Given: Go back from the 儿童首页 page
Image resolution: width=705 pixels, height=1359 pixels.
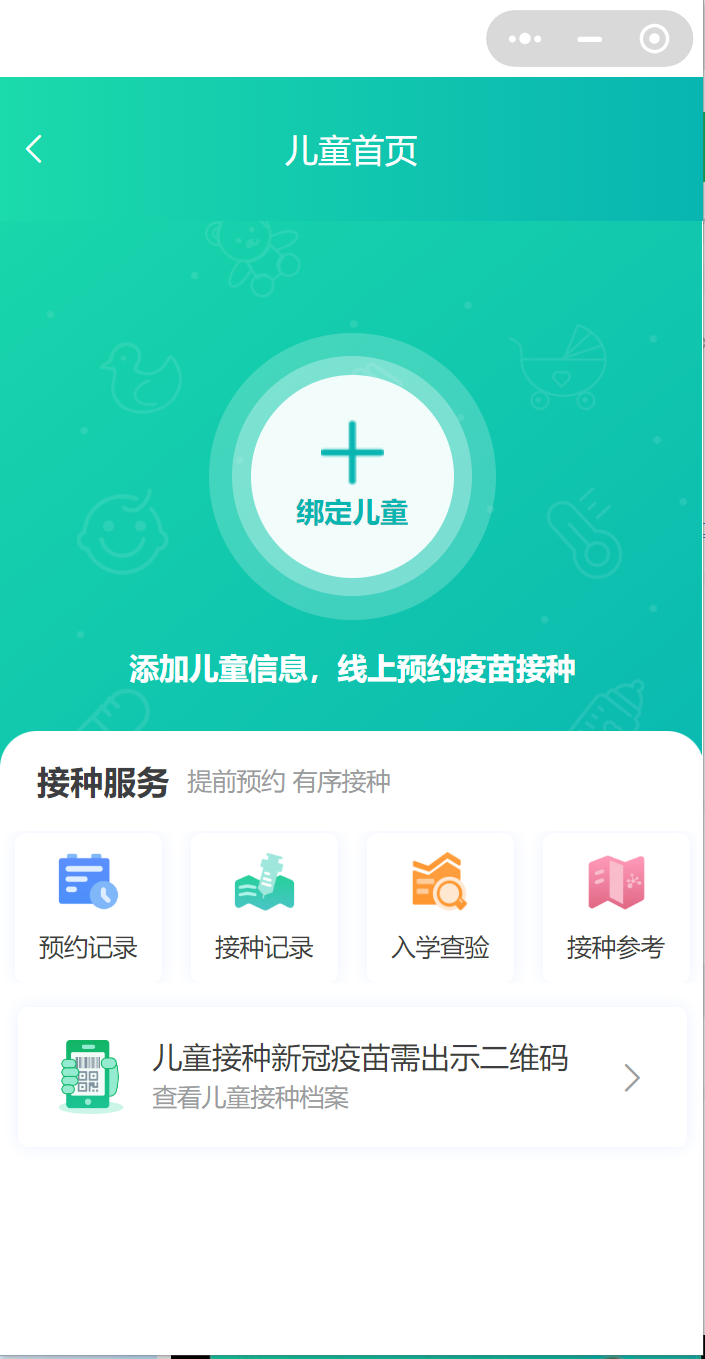Looking at the screenshot, I should click(x=35, y=150).
